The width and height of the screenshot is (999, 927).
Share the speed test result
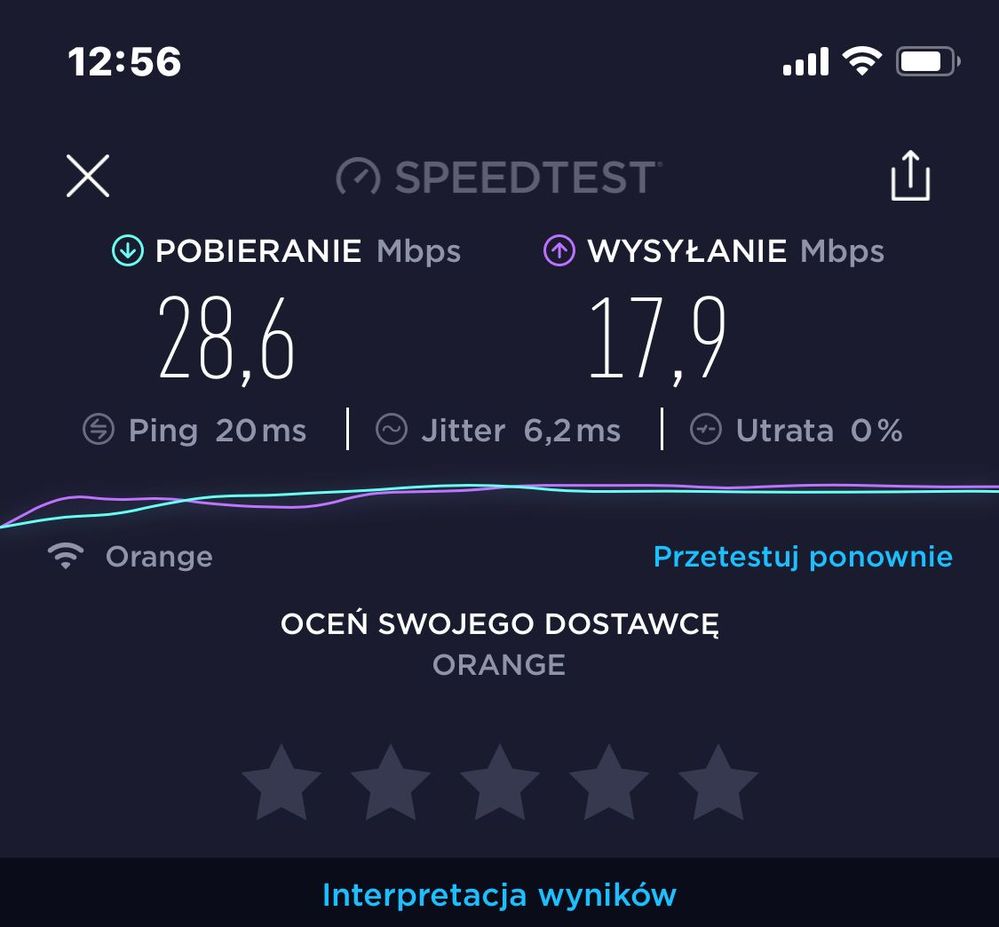click(910, 178)
